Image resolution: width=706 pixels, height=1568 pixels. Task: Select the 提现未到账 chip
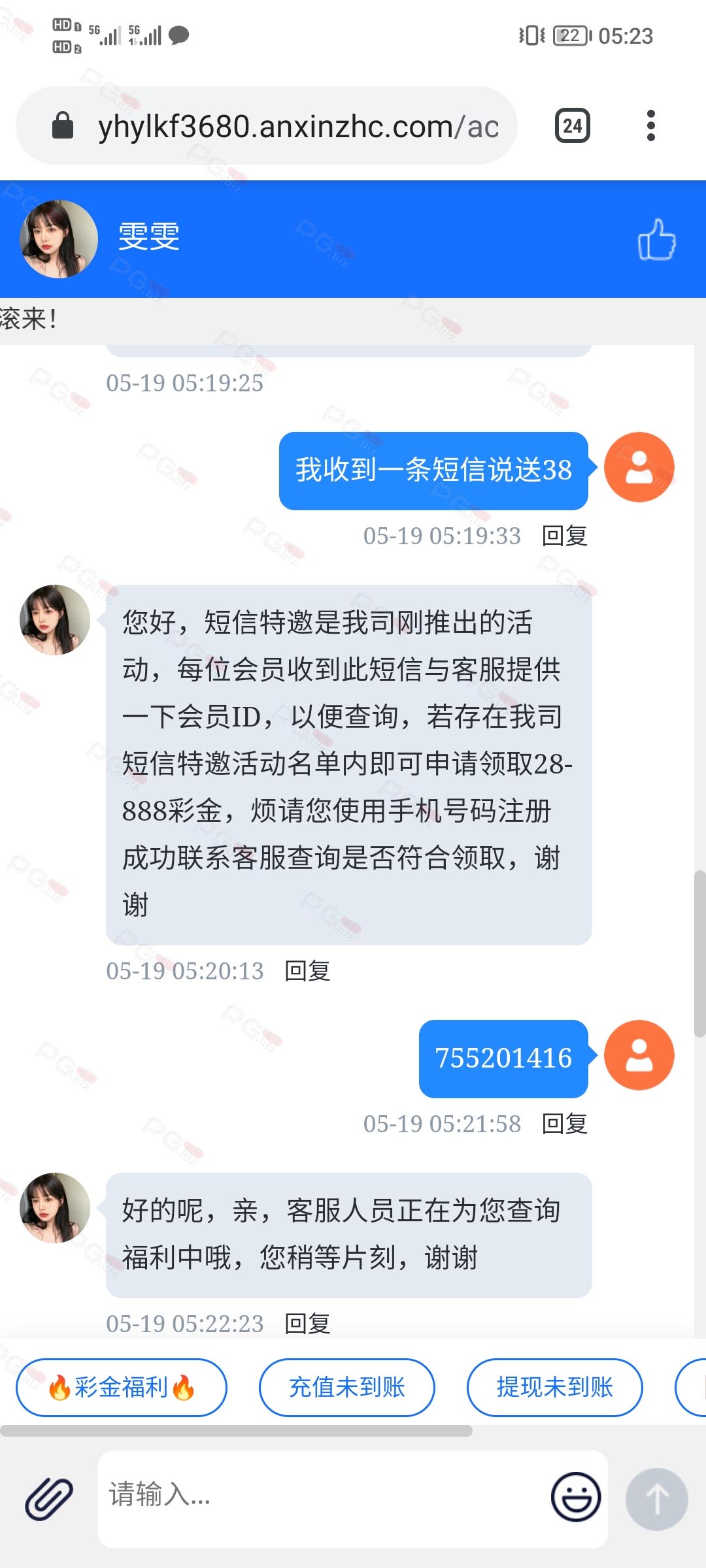coord(555,1387)
